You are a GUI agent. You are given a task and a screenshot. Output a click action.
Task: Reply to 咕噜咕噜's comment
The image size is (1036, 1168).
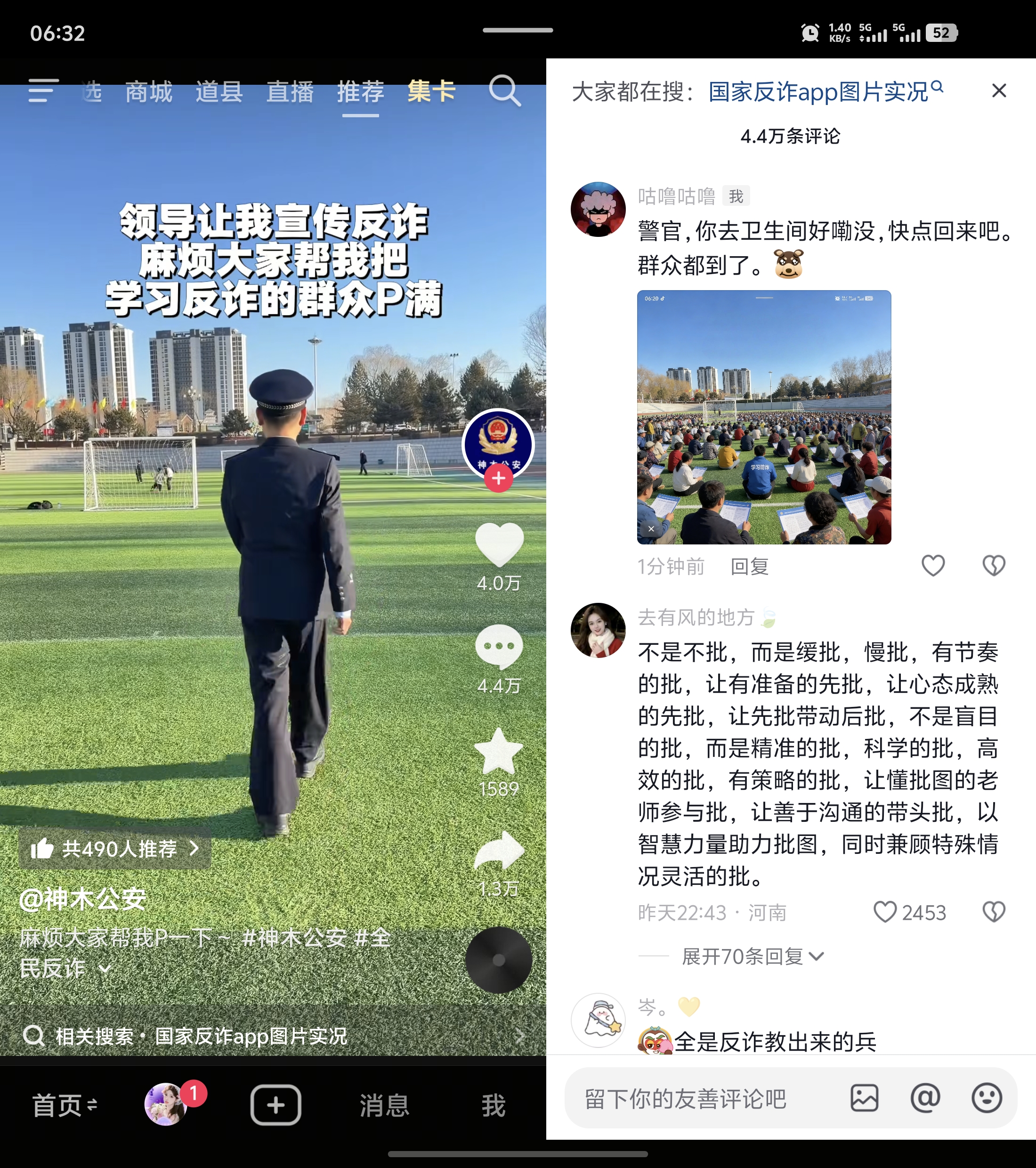(749, 566)
